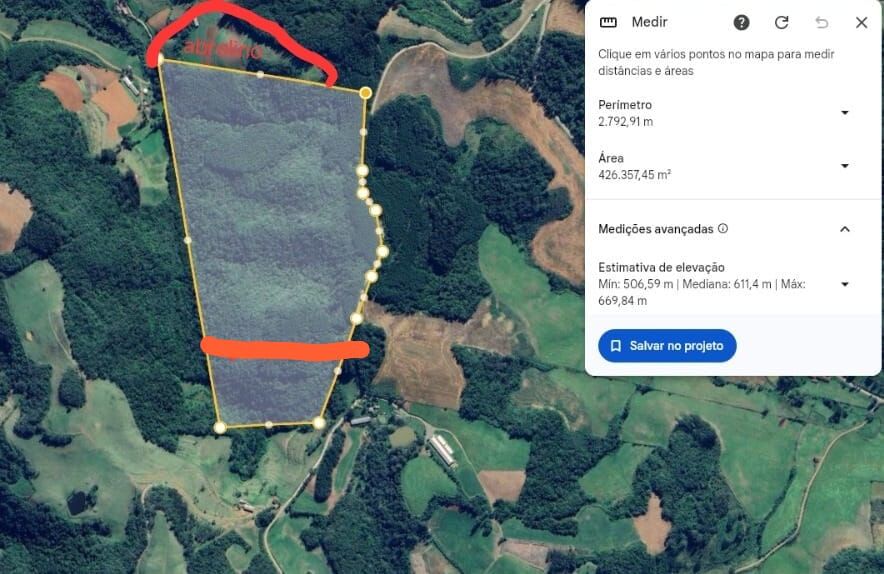
Task: Open the help icon in Medir panel
Action: (741, 22)
